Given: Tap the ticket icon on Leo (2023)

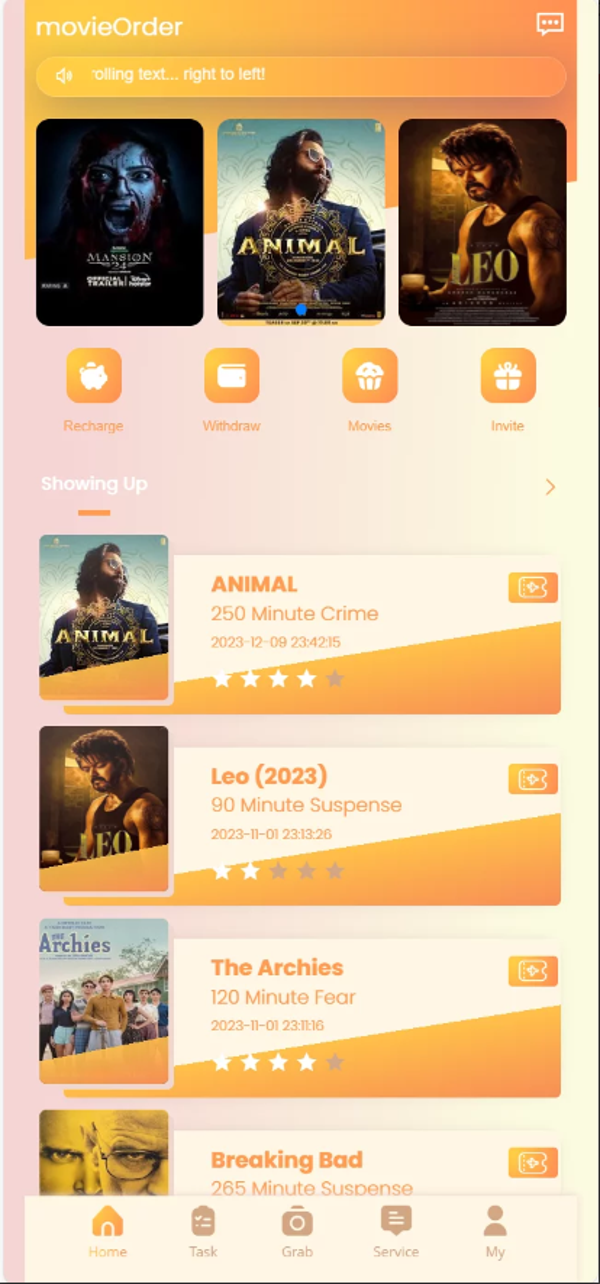Looking at the screenshot, I should click(x=533, y=780).
